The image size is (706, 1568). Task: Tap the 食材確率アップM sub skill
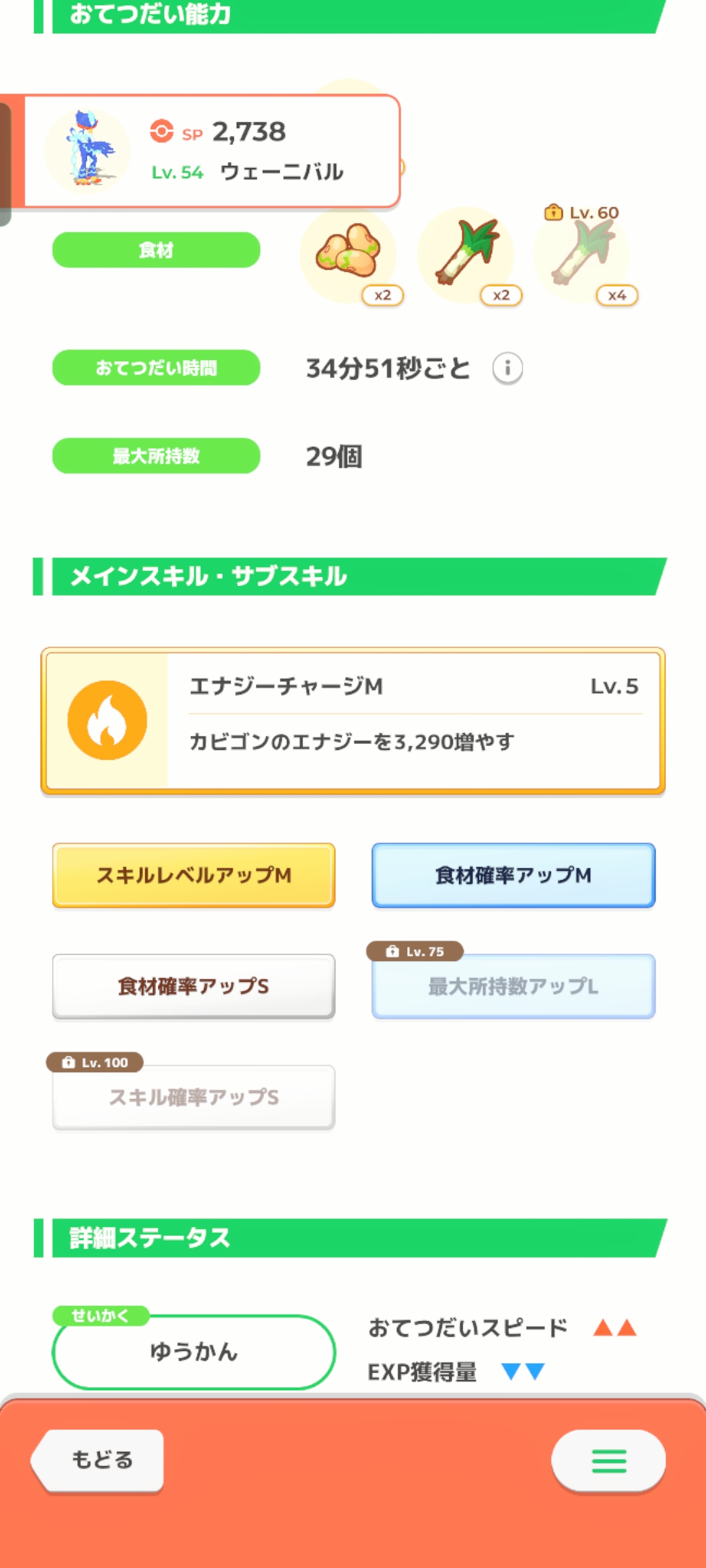click(513, 875)
